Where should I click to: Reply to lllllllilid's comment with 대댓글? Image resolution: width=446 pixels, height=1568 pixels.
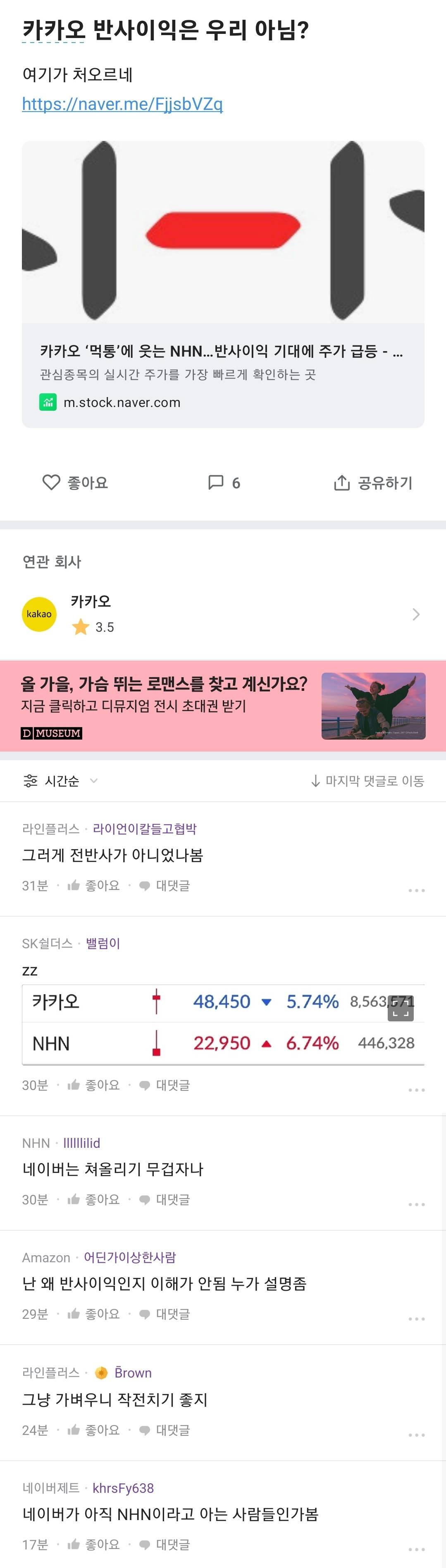pos(165,1200)
